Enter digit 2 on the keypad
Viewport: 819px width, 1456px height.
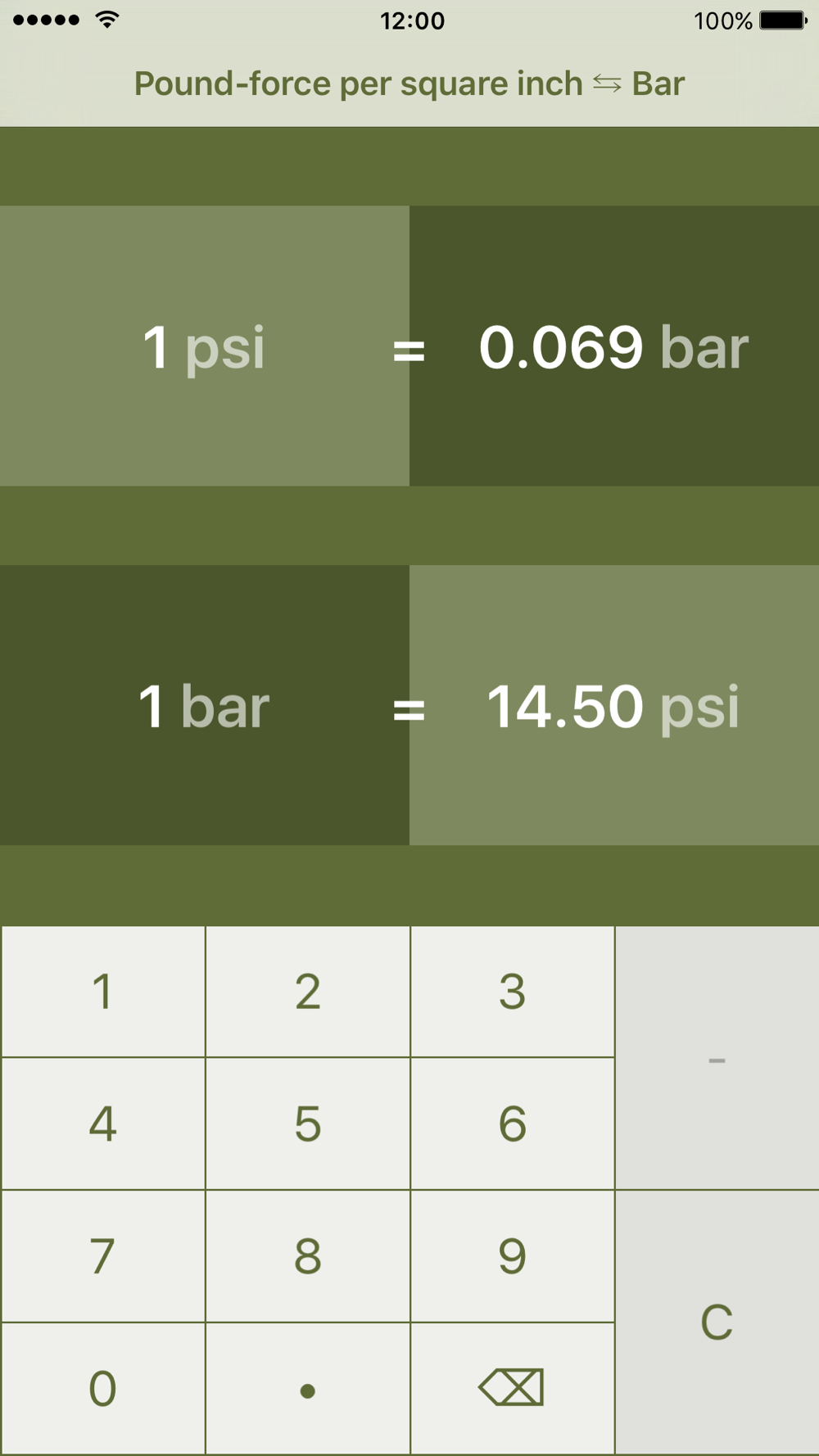pyautogui.click(x=308, y=992)
